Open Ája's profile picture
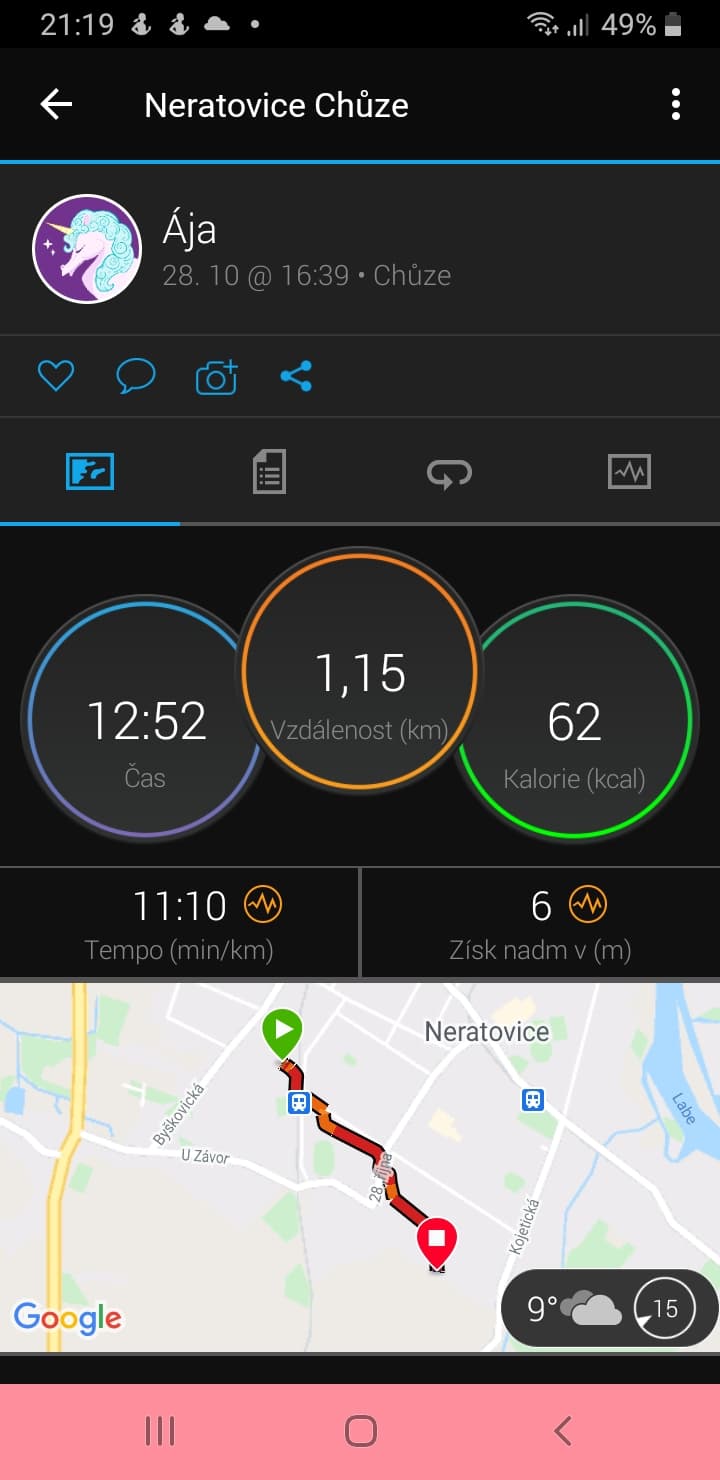720x1480 pixels. pyautogui.click(x=87, y=248)
